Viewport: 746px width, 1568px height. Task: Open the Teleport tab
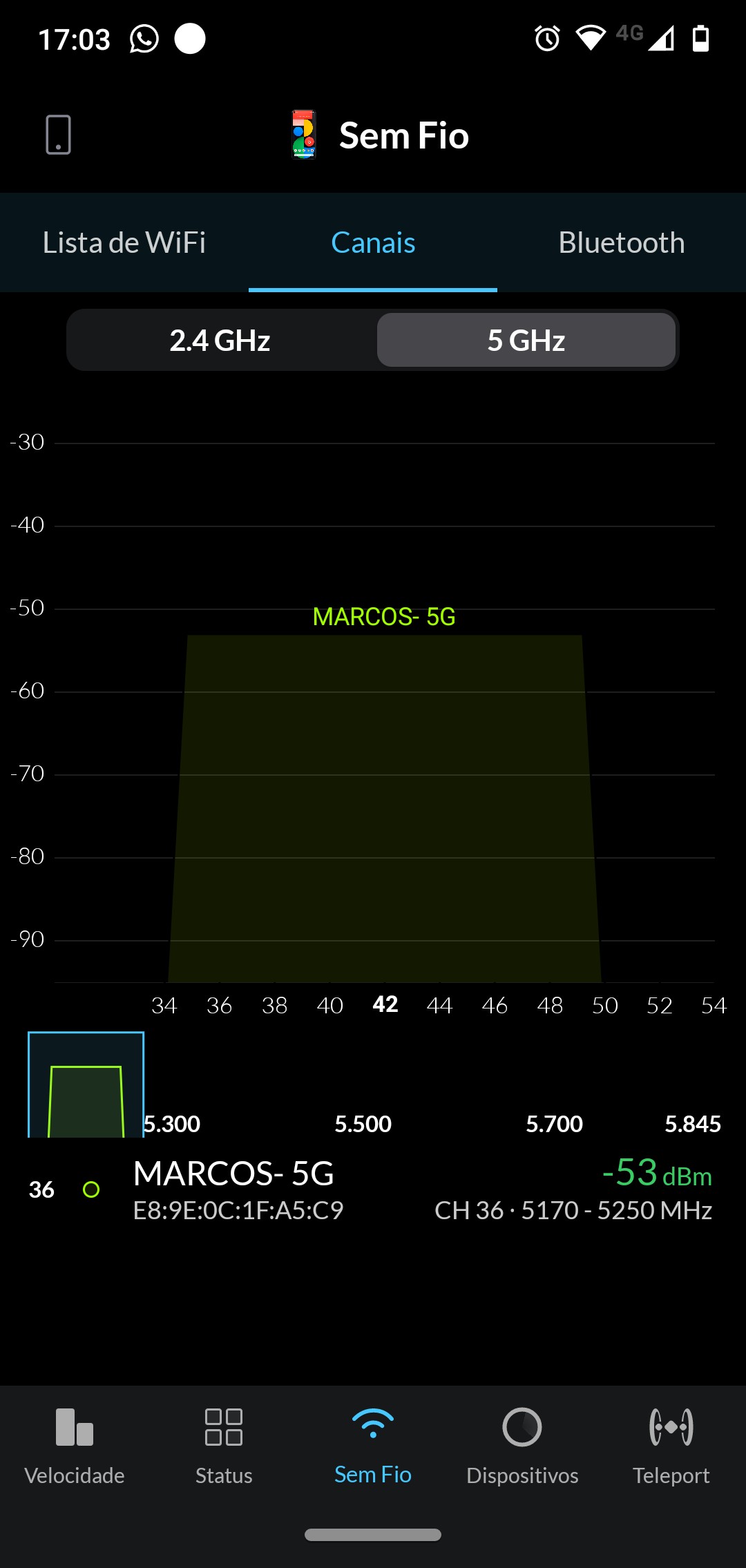(671, 1445)
